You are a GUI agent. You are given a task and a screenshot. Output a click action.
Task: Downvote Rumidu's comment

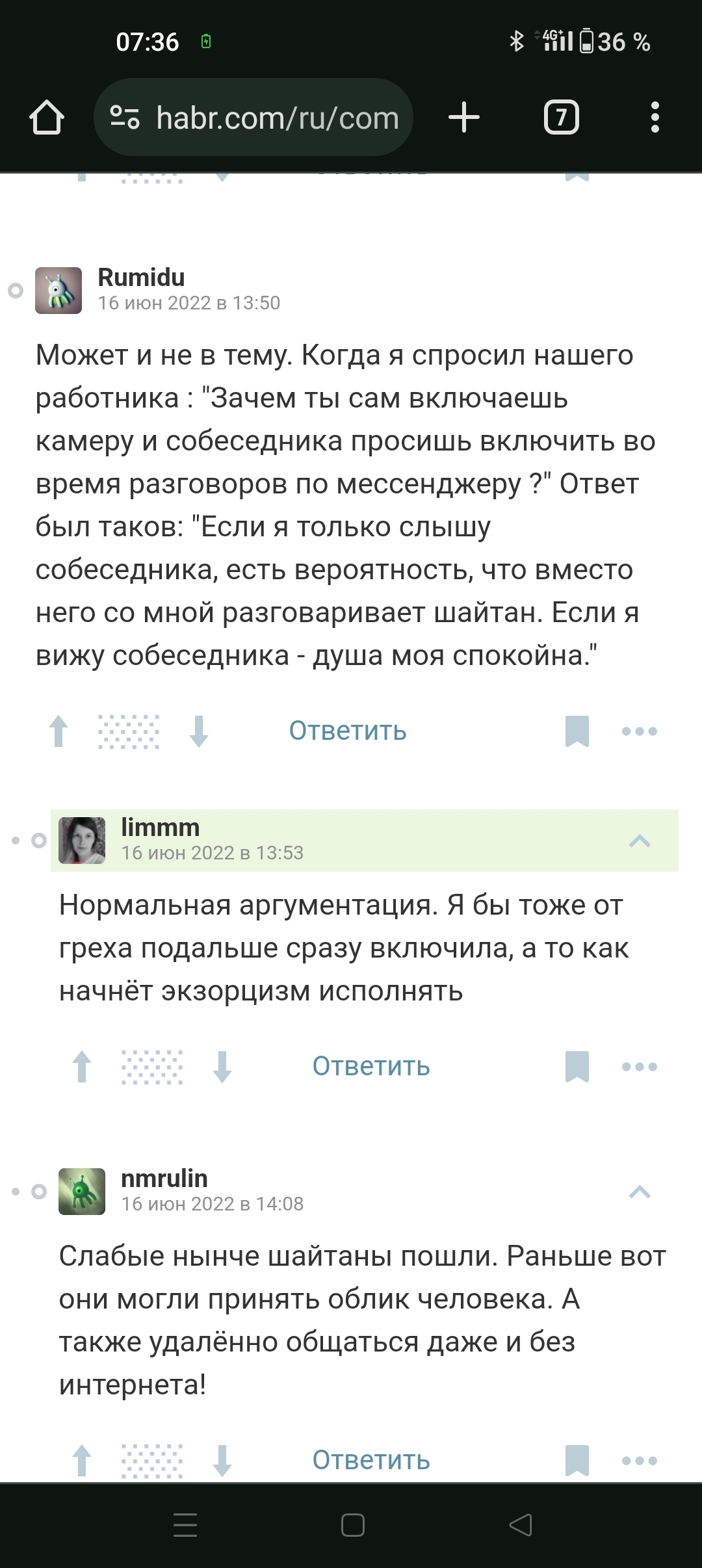[198, 731]
